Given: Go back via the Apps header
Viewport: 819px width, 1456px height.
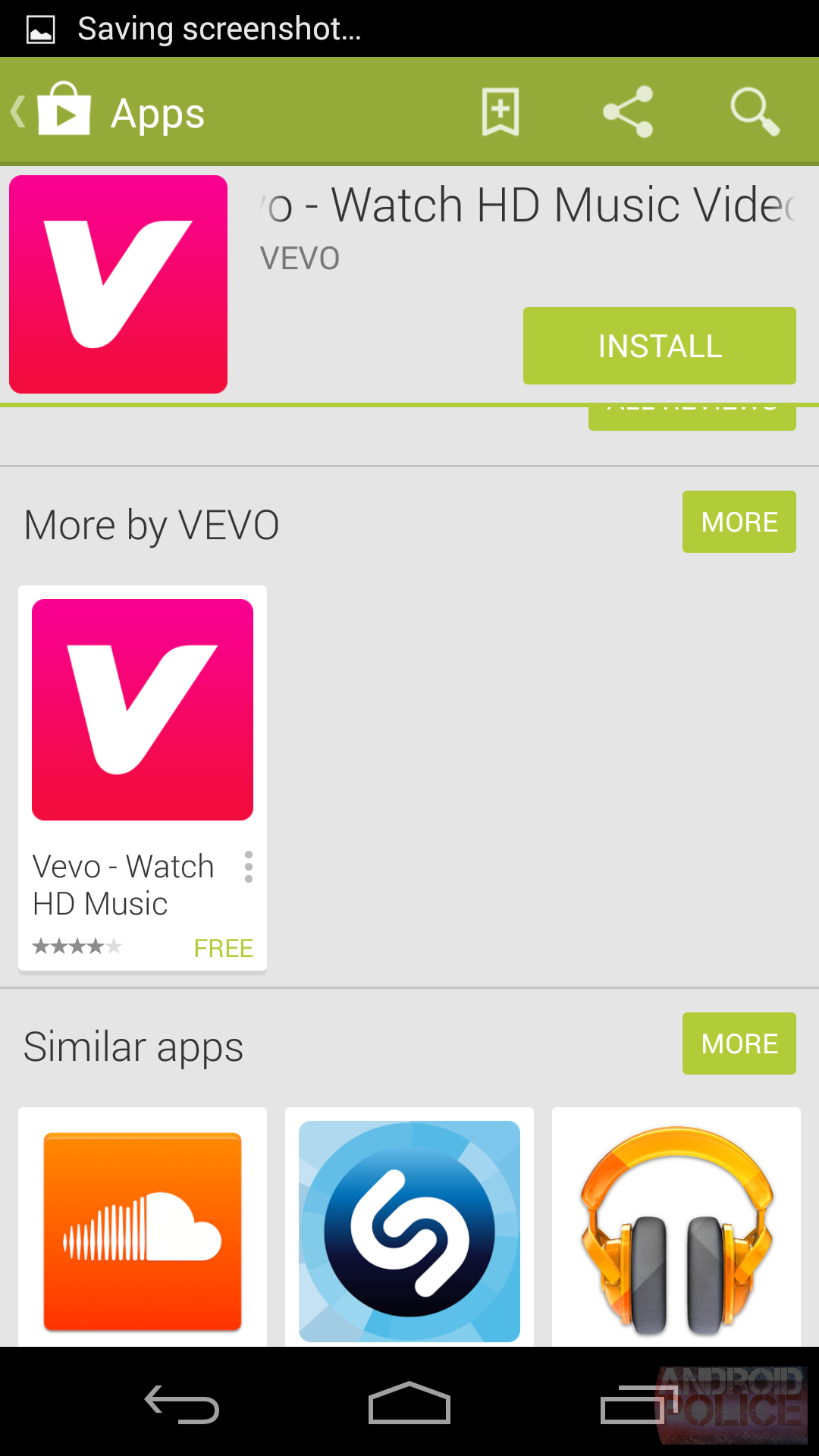Looking at the screenshot, I should 106,112.
